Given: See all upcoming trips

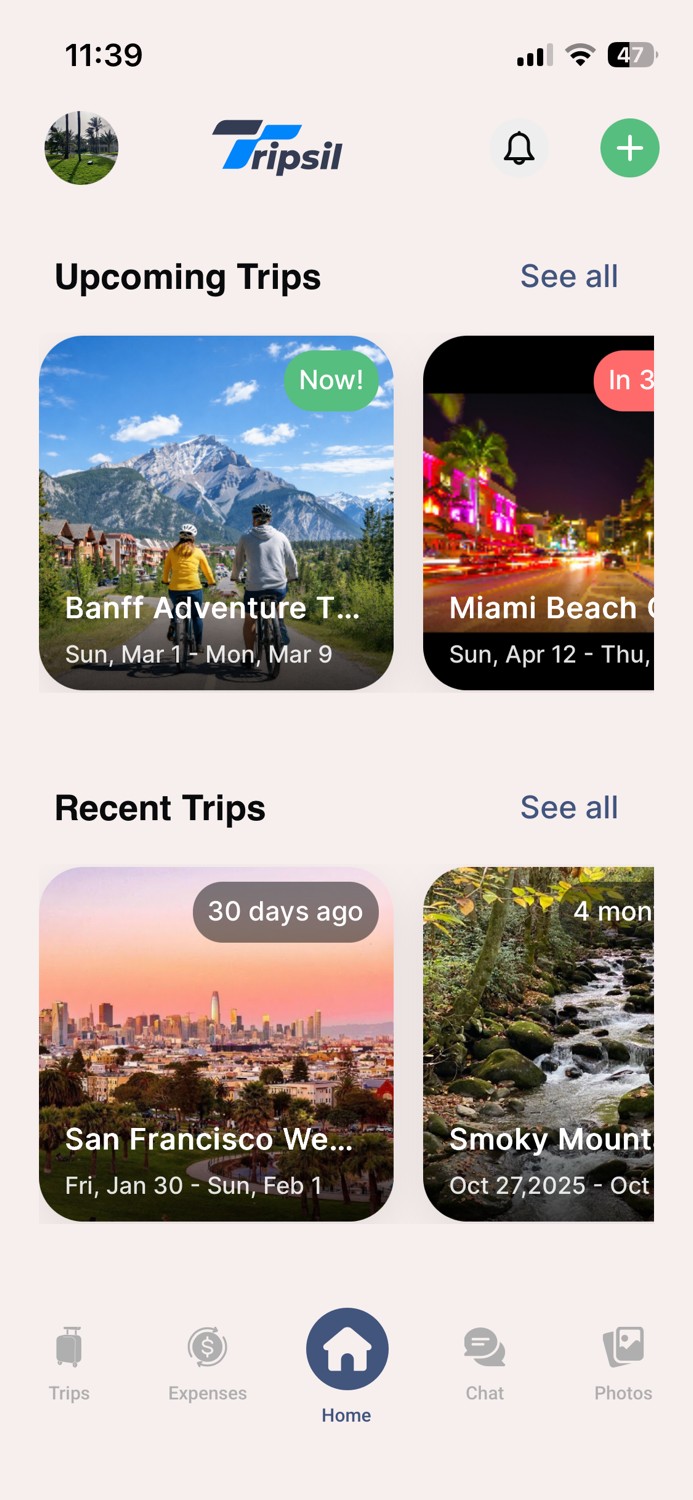Looking at the screenshot, I should click(568, 276).
